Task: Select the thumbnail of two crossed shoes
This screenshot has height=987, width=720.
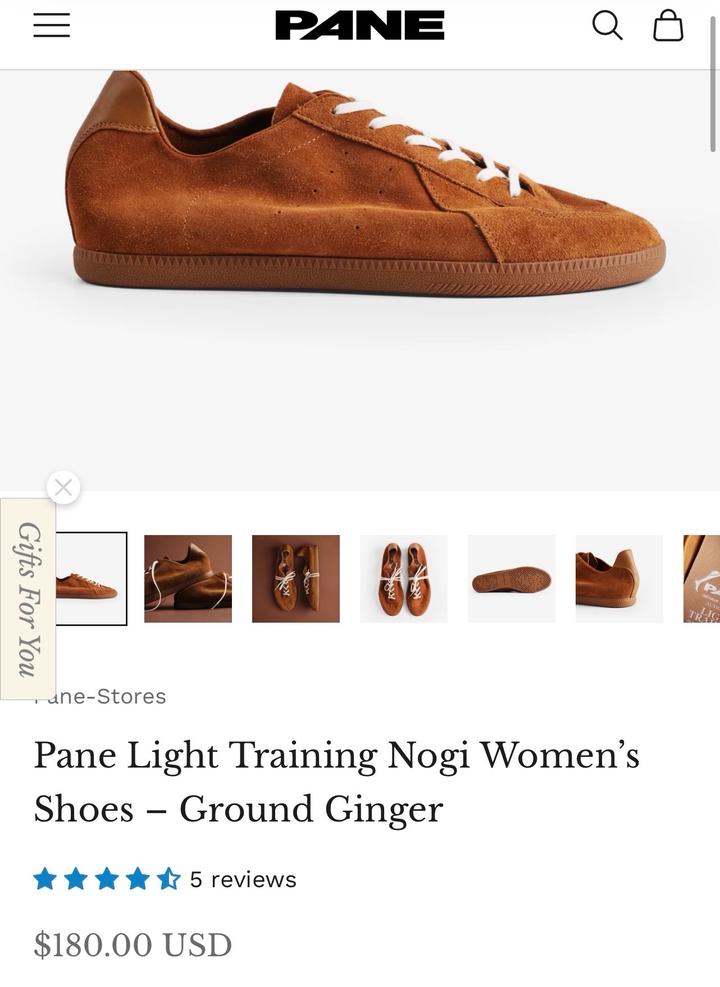Action: (188, 578)
